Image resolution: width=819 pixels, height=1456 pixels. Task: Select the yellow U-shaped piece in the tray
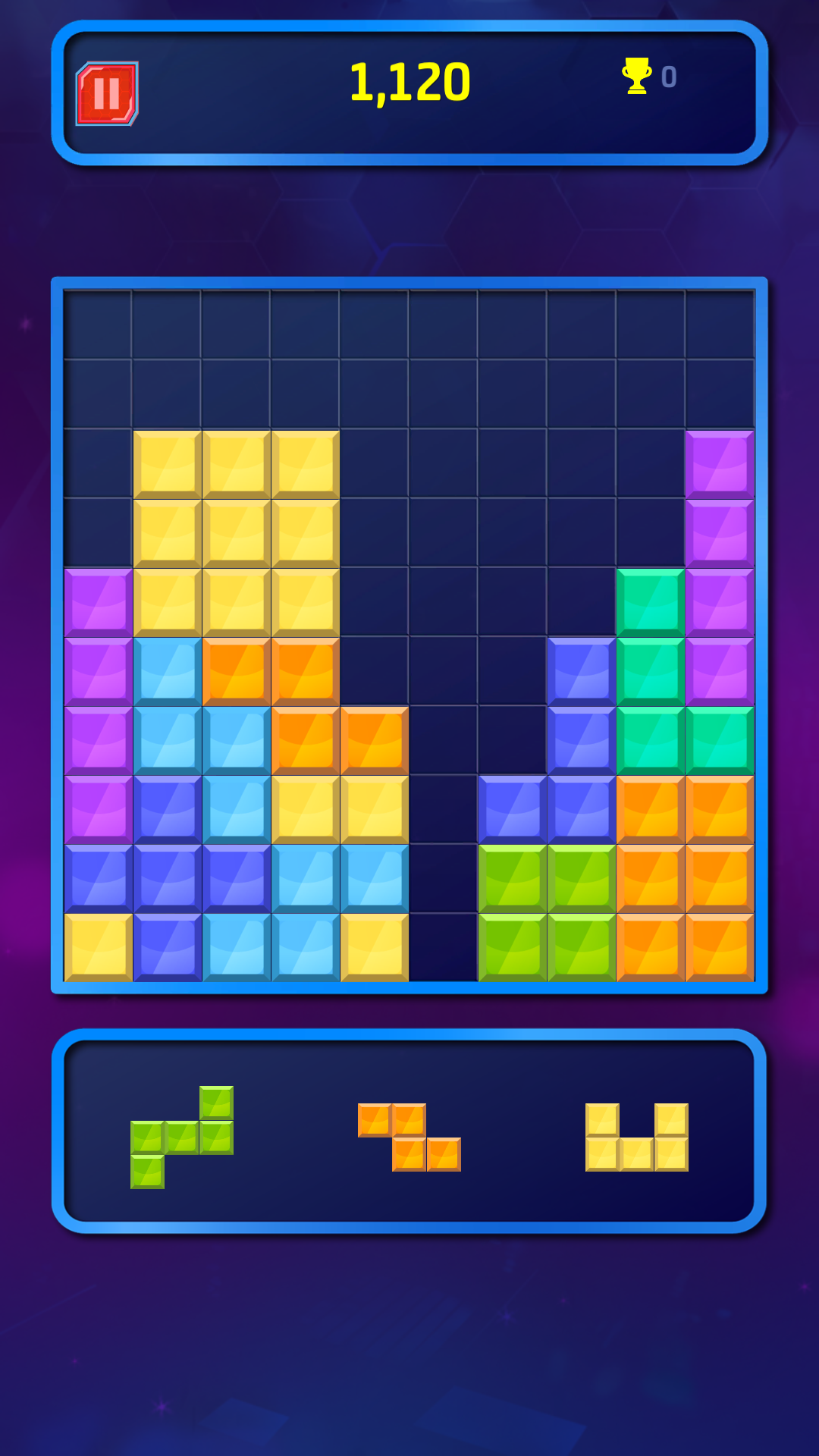click(x=637, y=1137)
